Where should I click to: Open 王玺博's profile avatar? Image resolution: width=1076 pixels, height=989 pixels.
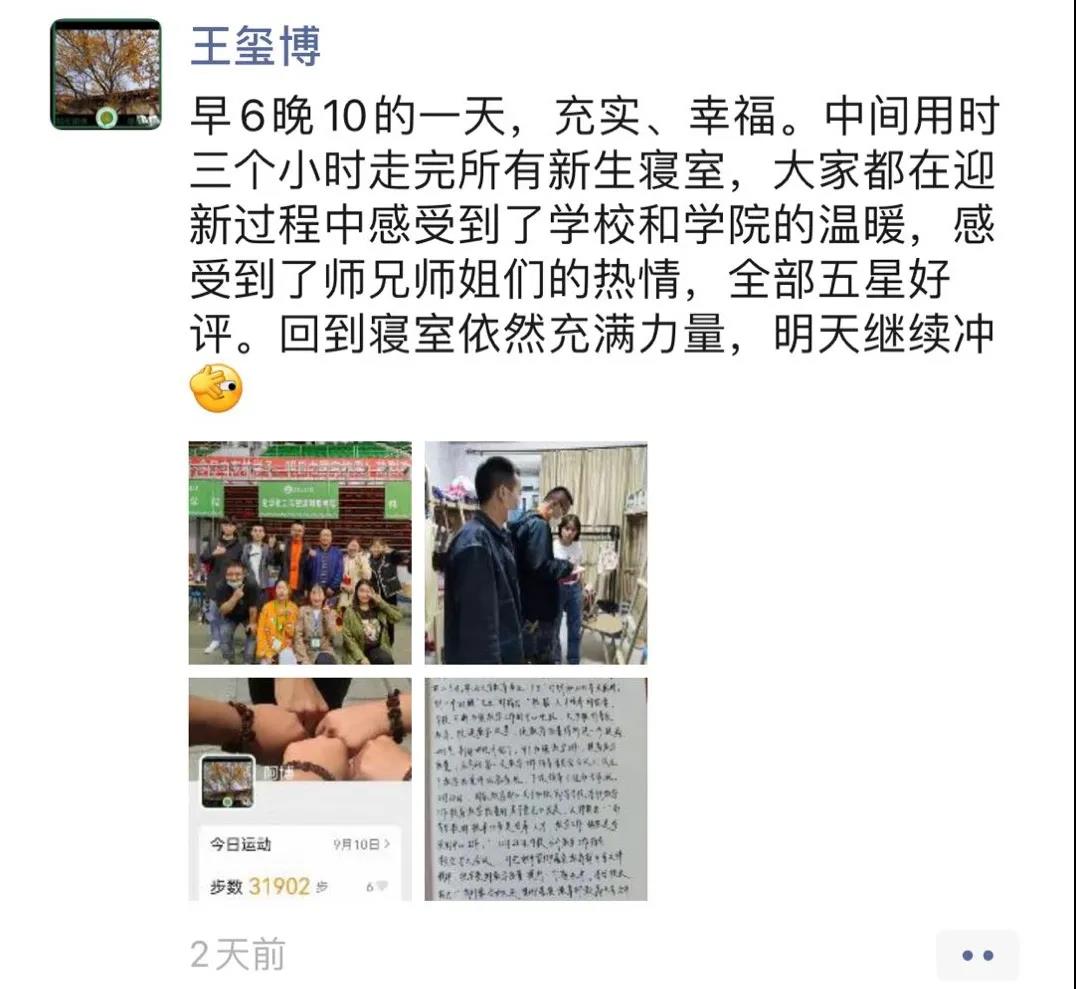[105, 76]
